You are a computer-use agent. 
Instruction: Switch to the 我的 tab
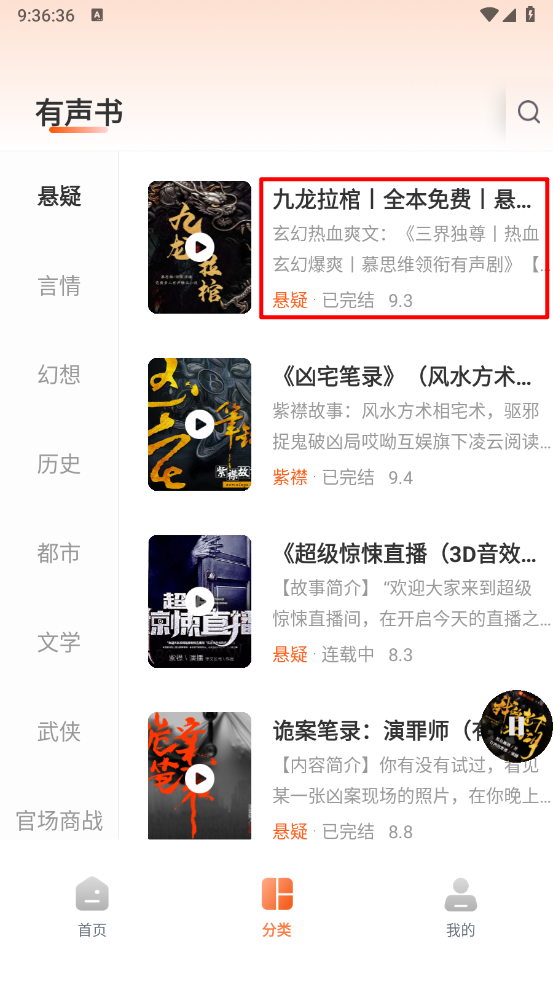point(461,906)
